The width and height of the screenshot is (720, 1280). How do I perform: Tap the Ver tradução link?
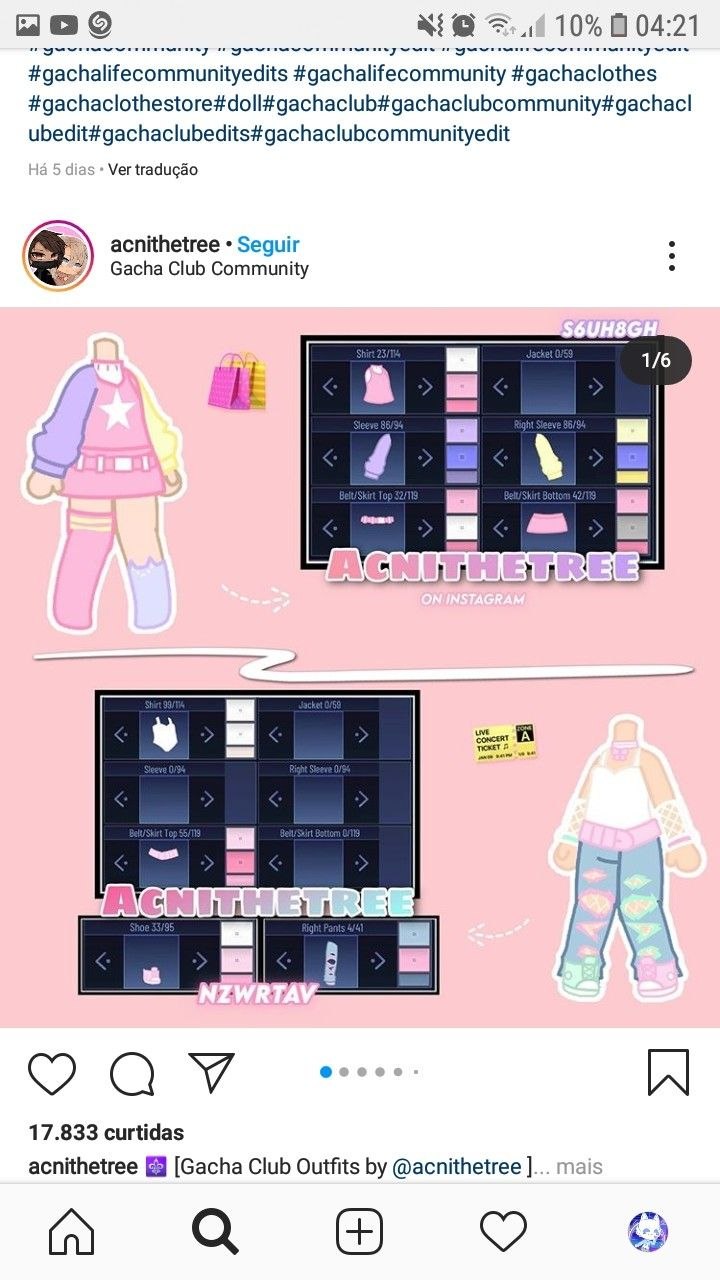(x=153, y=169)
